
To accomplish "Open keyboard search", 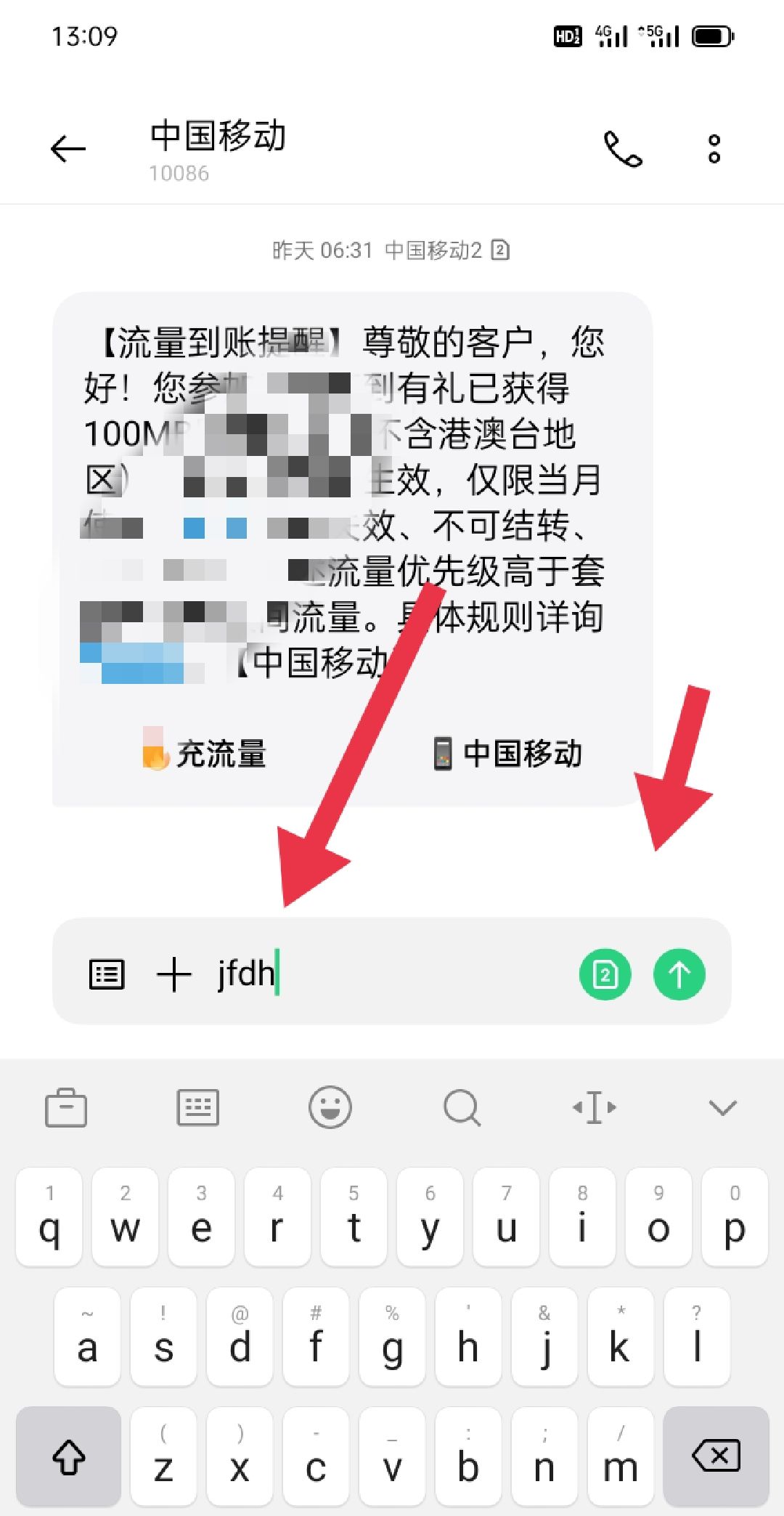I will [x=462, y=1108].
